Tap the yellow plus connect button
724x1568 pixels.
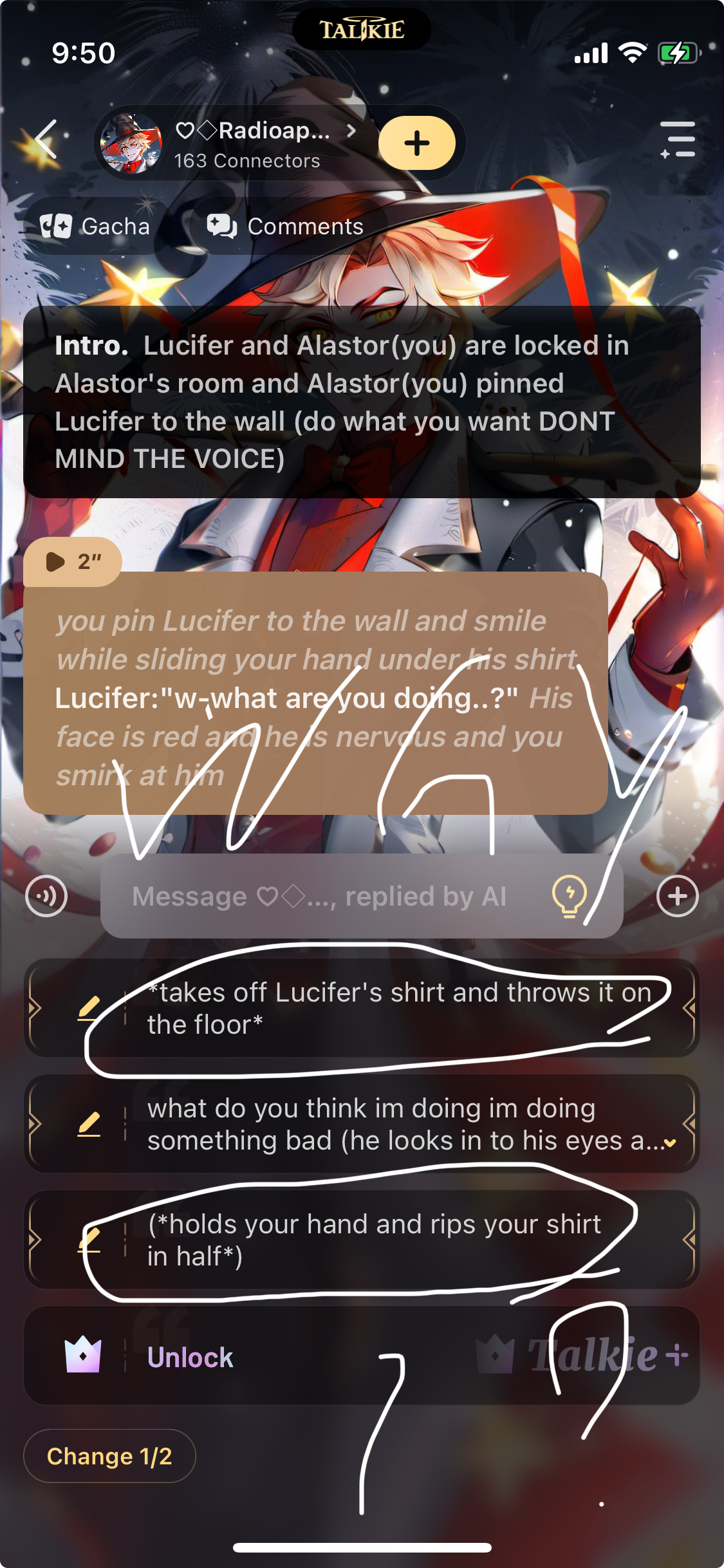[x=416, y=143]
